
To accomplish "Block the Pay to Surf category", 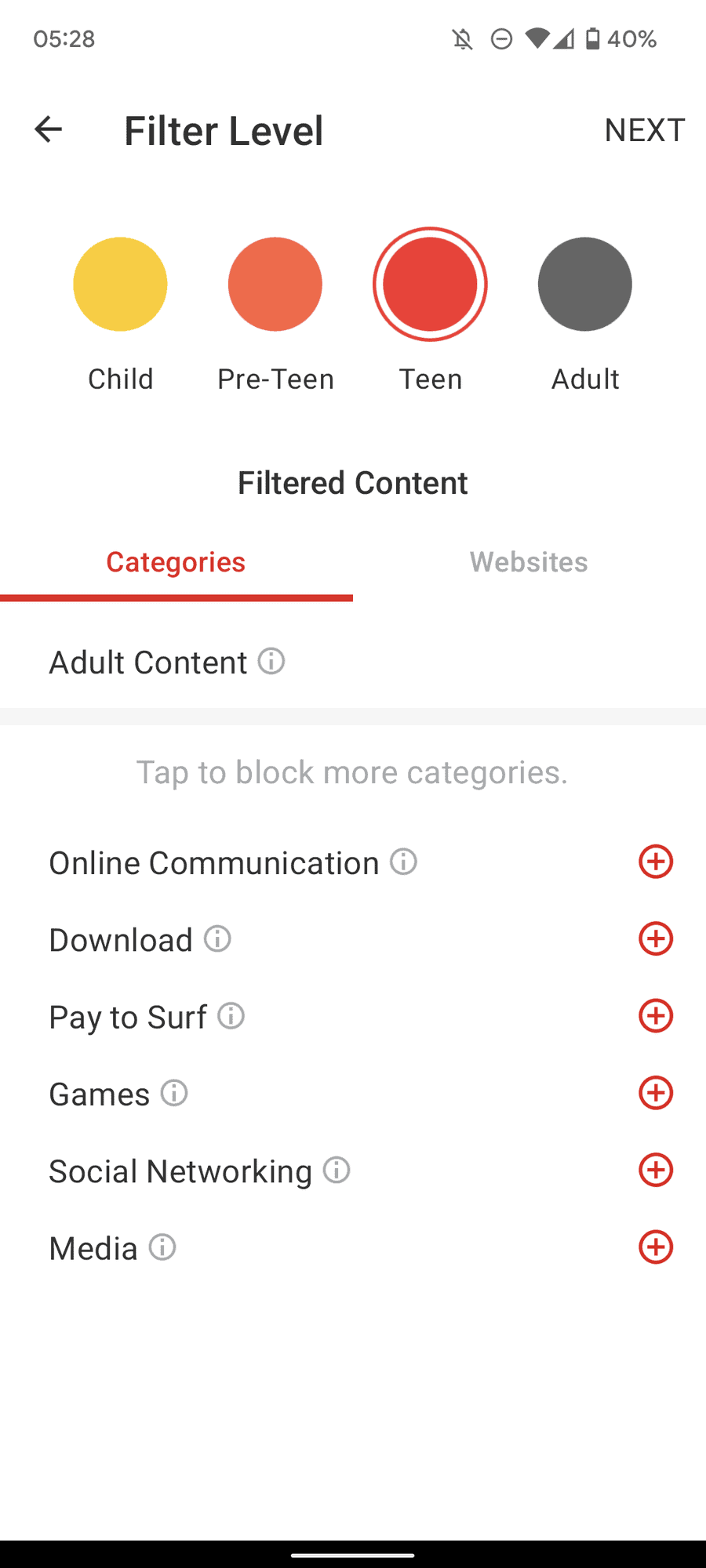I will pyautogui.click(x=656, y=1016).
